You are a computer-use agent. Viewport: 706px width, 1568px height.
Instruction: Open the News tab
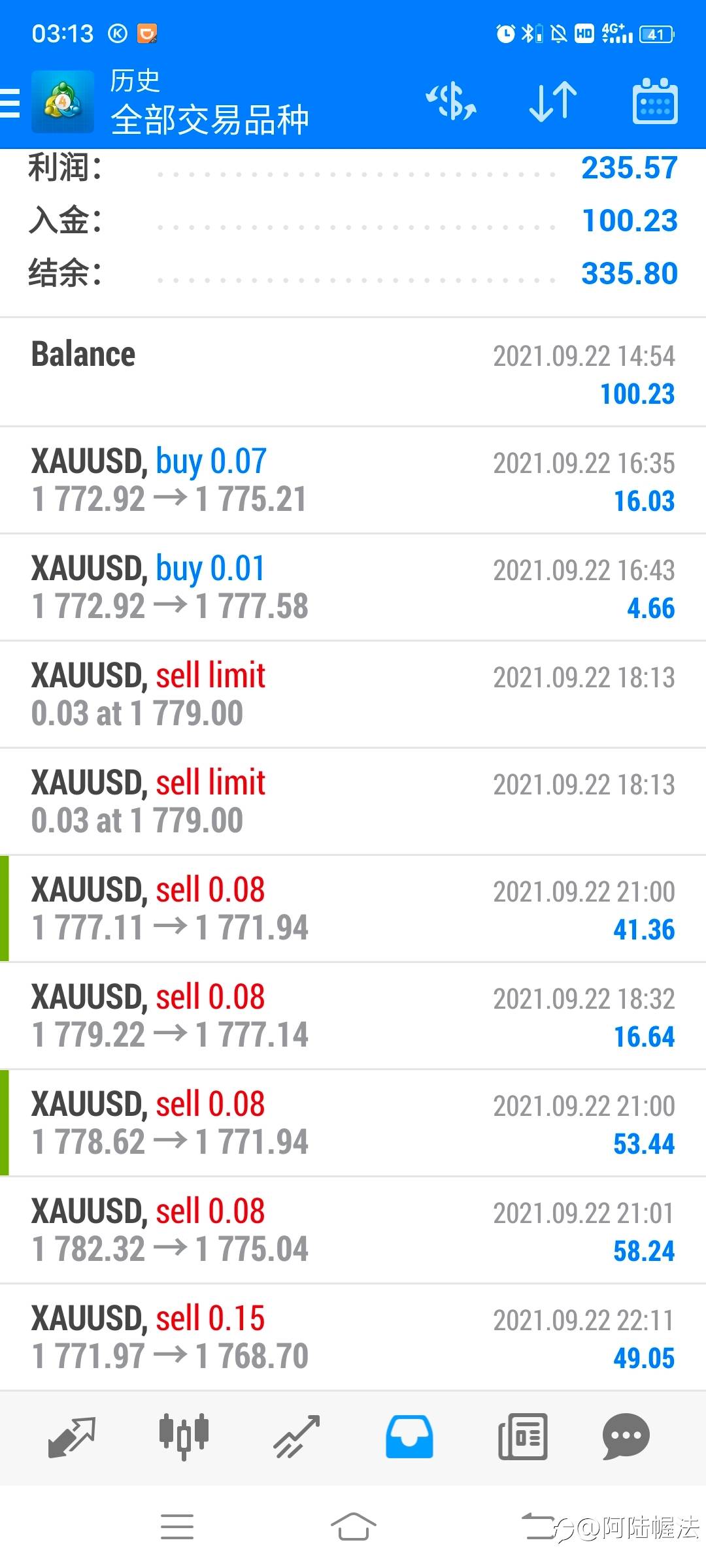(522, 1437)
